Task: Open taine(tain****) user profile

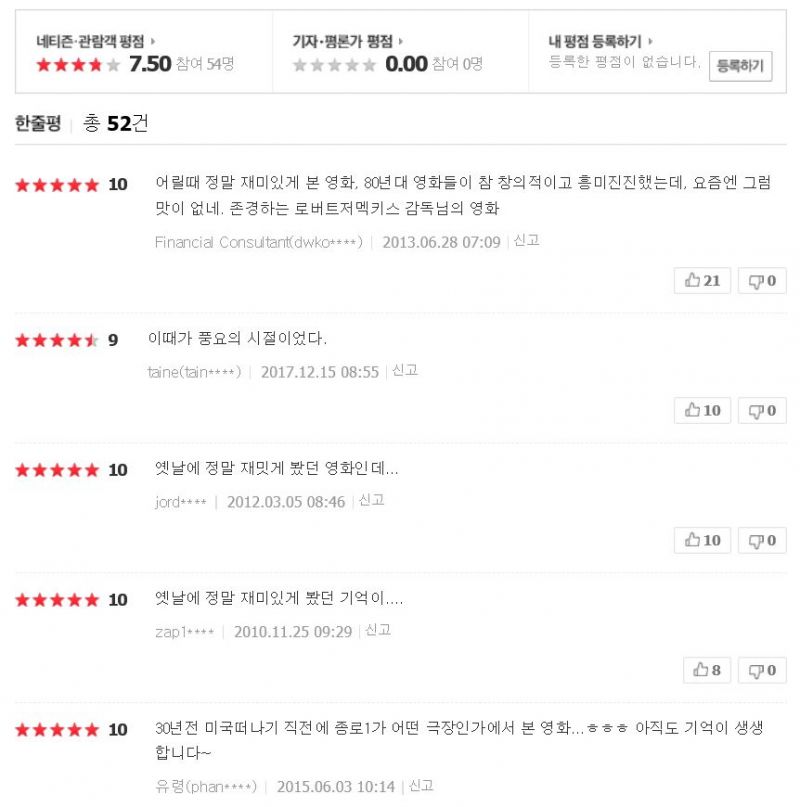Action: coord(194,372)
